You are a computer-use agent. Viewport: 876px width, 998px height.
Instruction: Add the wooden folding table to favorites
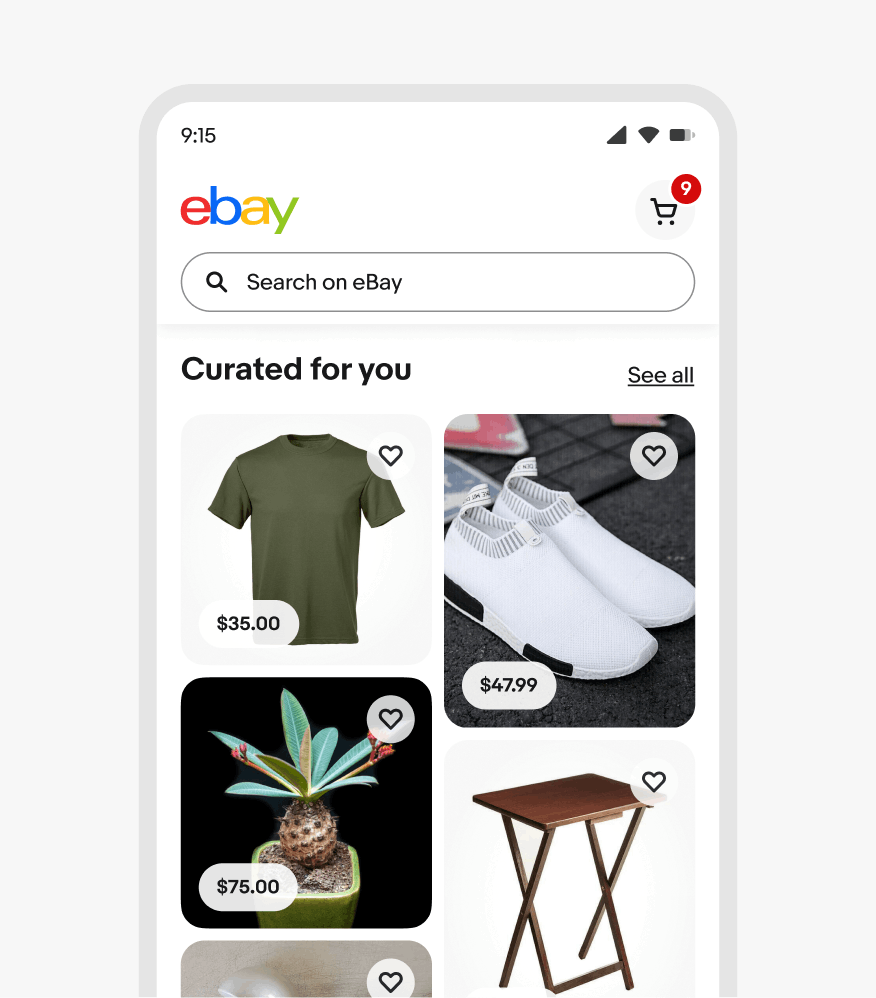coord(653,782)
